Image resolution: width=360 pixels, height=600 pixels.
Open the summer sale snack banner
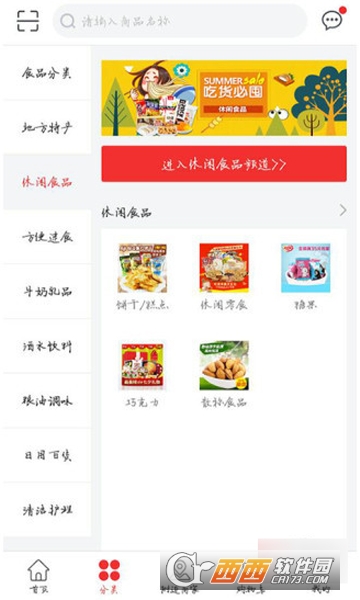click(224, 98)
